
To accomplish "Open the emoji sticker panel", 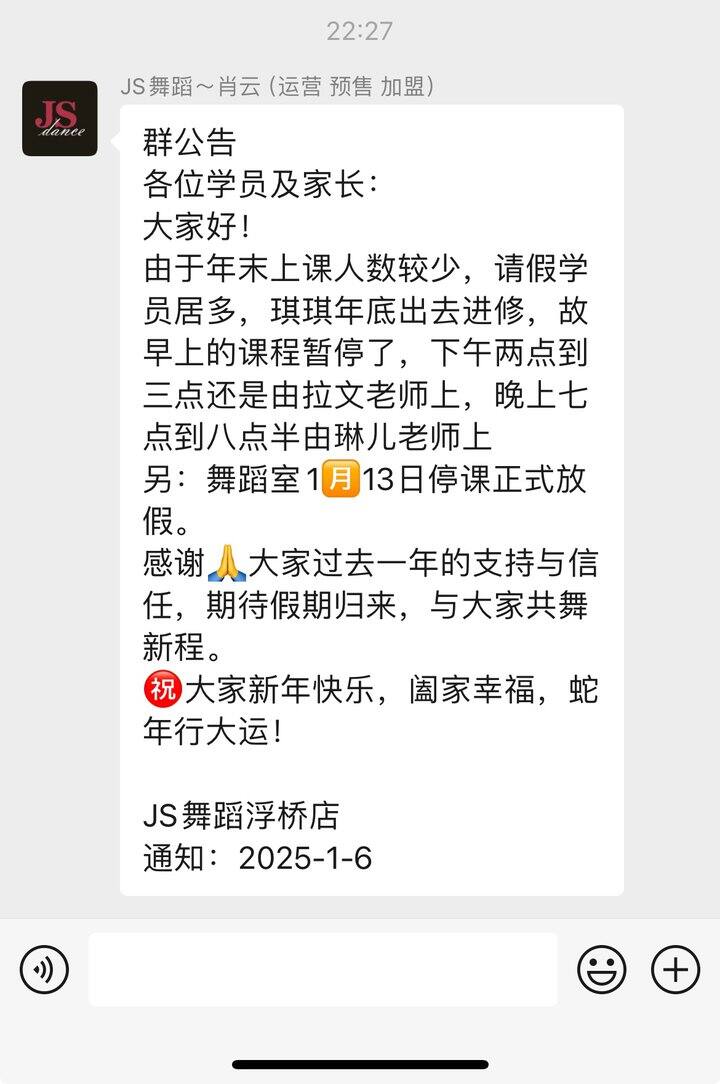I will (602, 969).
